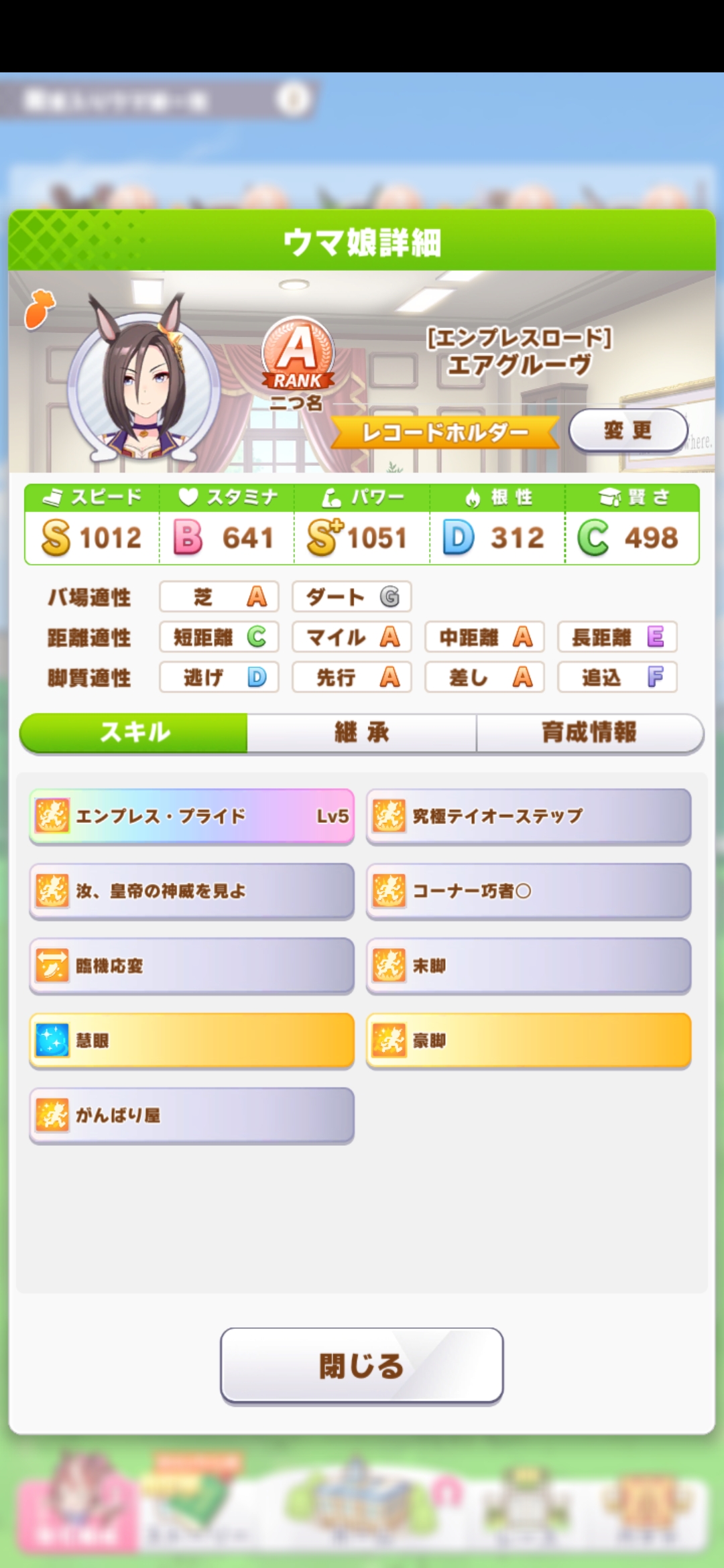This screenshot has width=724, height=1568.
Task: Open the 末脚 skill entry
Action: tap(528, 966)
